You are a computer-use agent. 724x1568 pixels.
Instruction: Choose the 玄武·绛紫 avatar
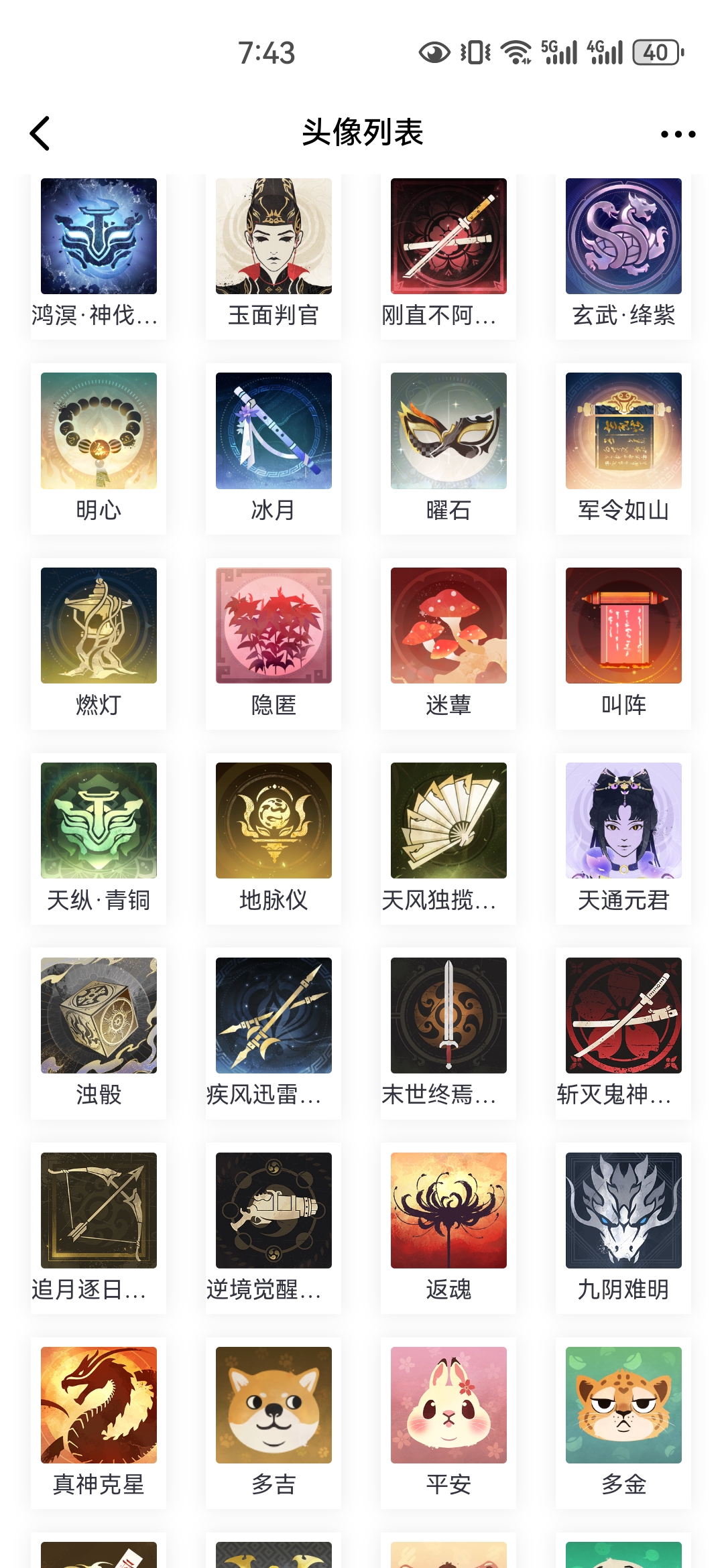coord(623,237)
